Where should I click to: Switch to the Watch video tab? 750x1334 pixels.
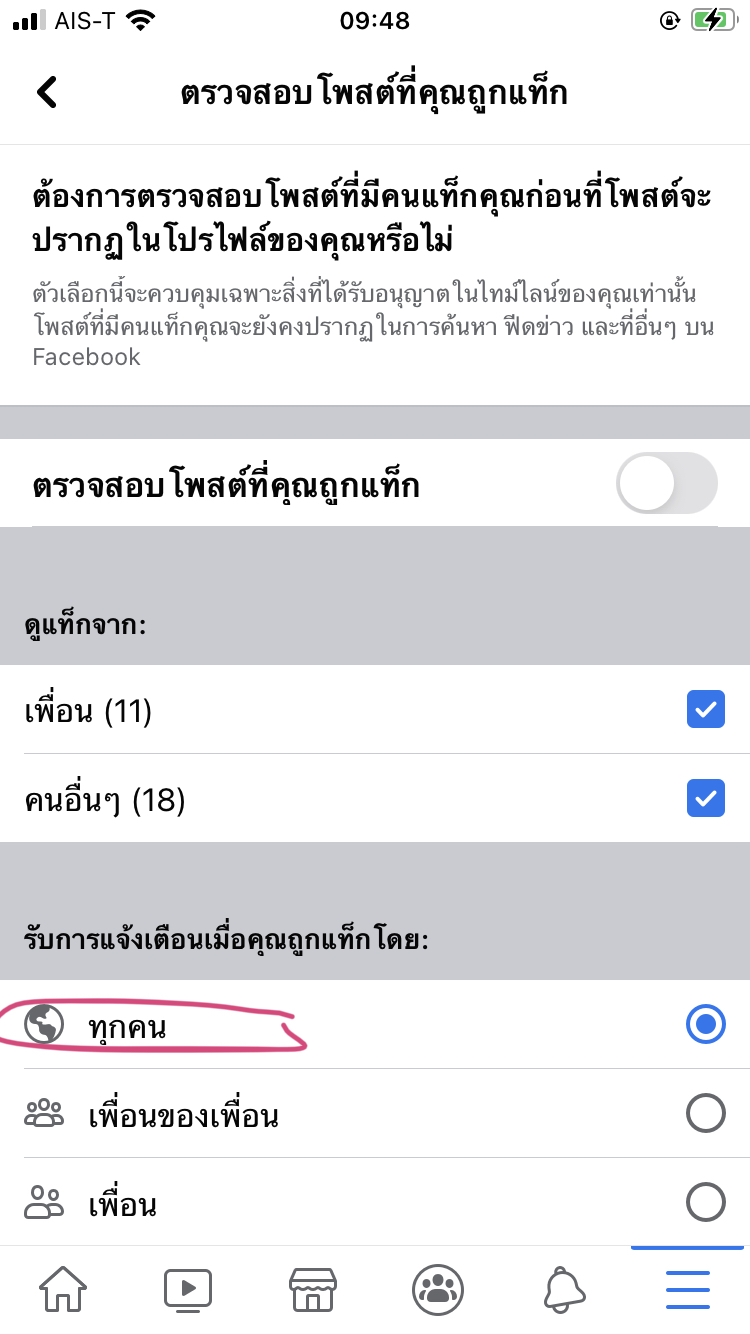(x=188, y=1289)
